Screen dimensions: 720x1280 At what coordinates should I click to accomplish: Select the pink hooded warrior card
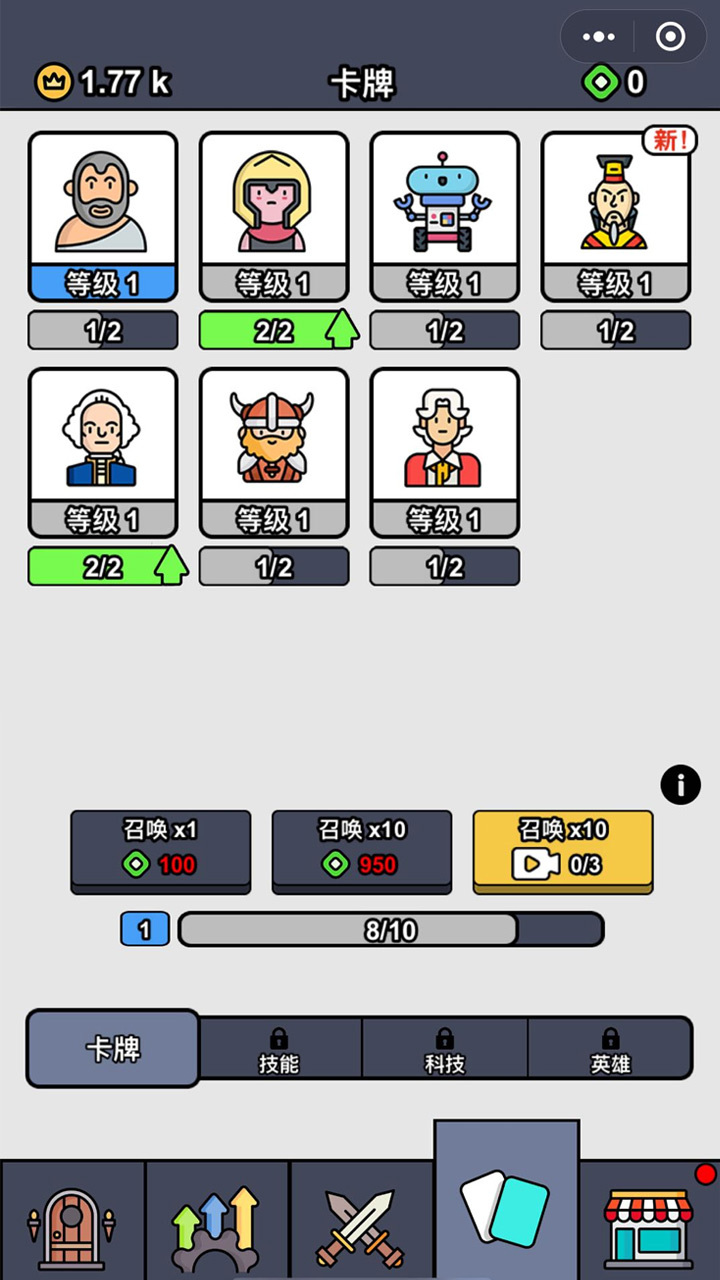coord(274,215)
